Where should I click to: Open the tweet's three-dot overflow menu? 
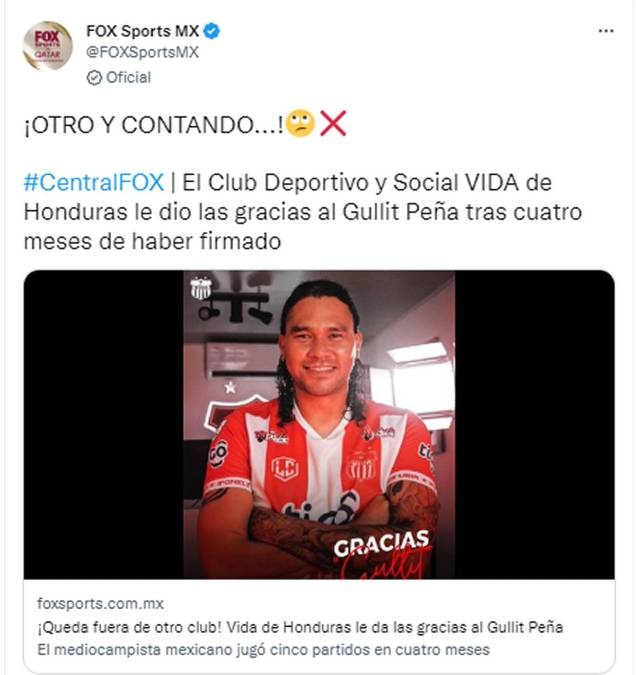click(x=605, y=31)
